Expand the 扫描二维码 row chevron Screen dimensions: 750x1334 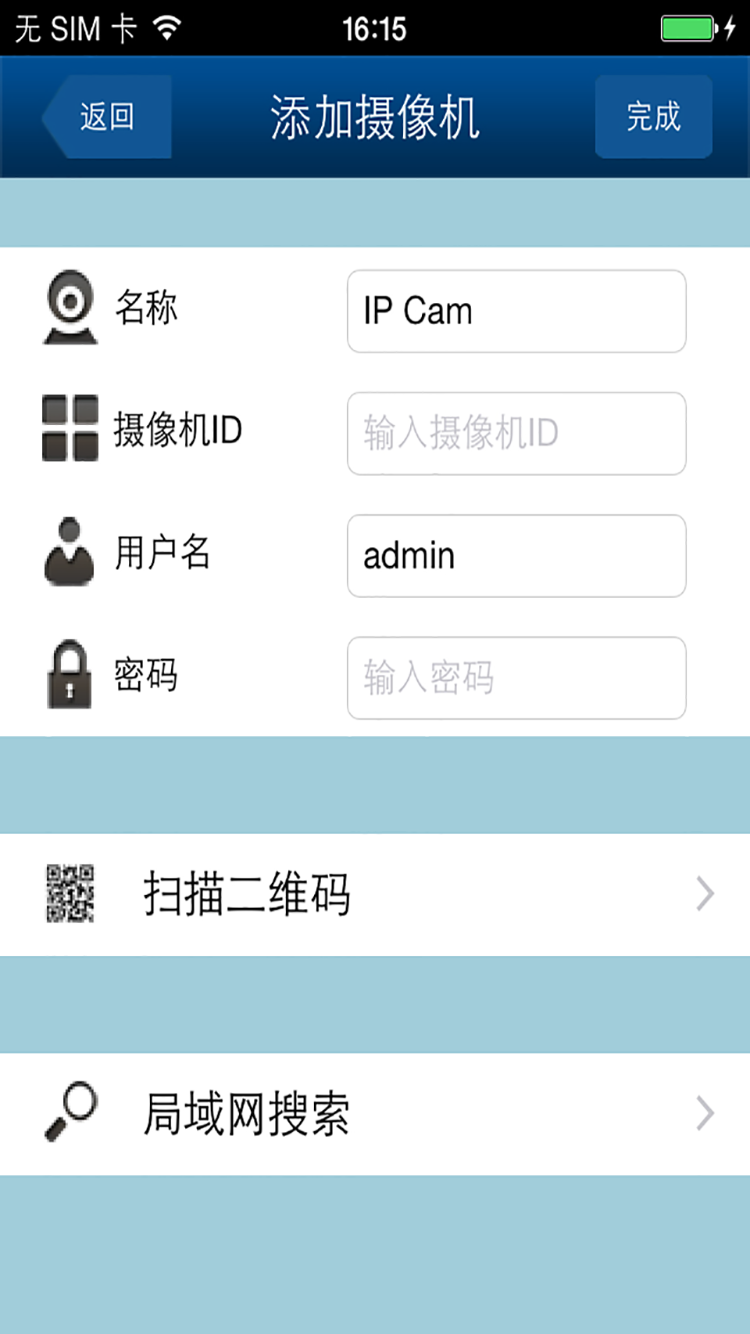[707, 893]
